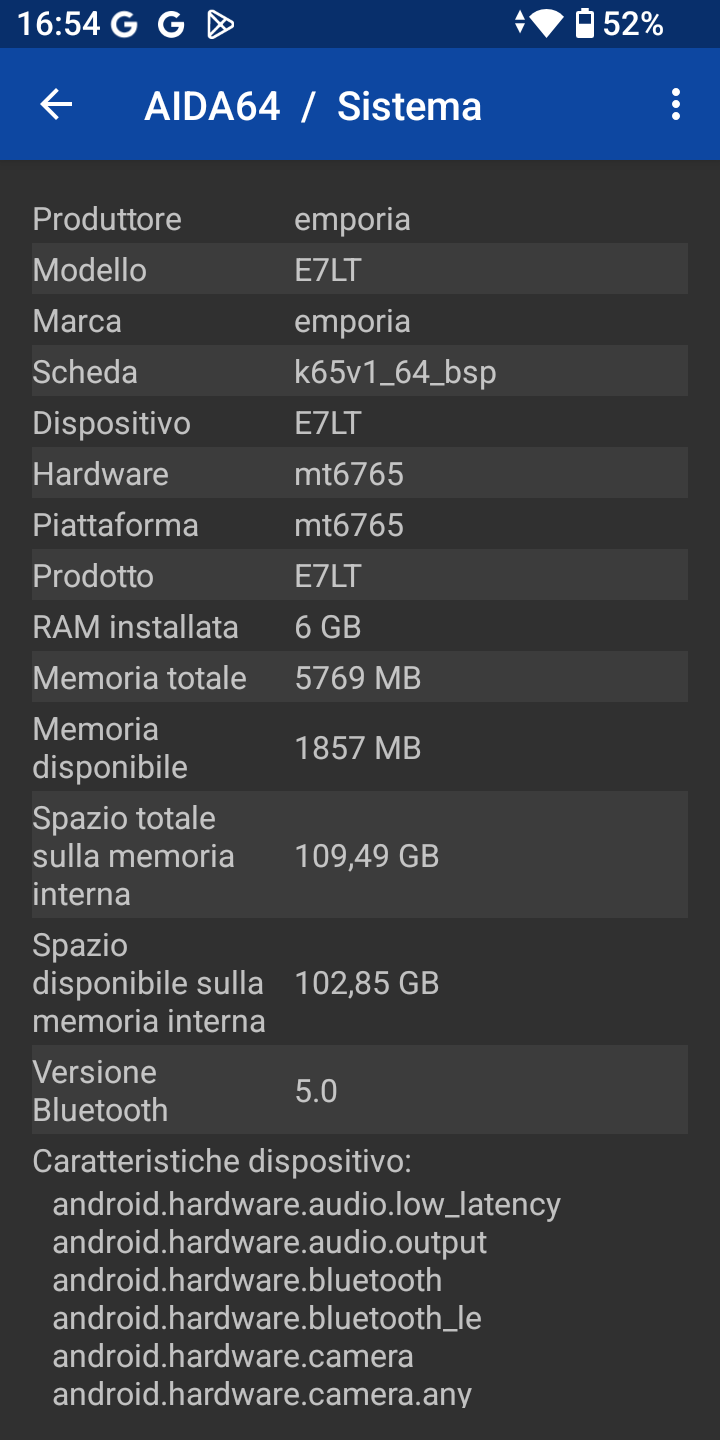
Task: Open the three-dot overflow menu
Action: point(676,105)
